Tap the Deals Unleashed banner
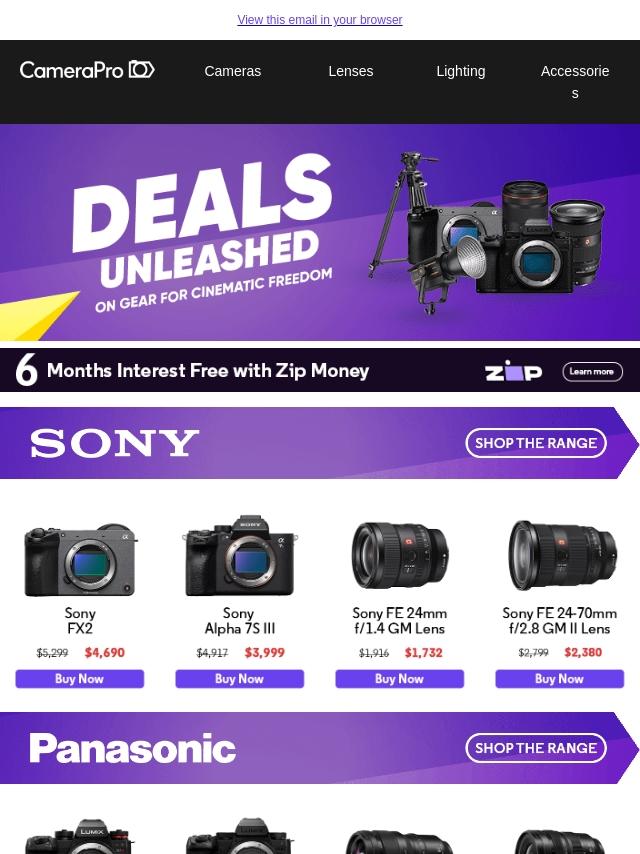640x854 pixels. click(x=319, y=232)
